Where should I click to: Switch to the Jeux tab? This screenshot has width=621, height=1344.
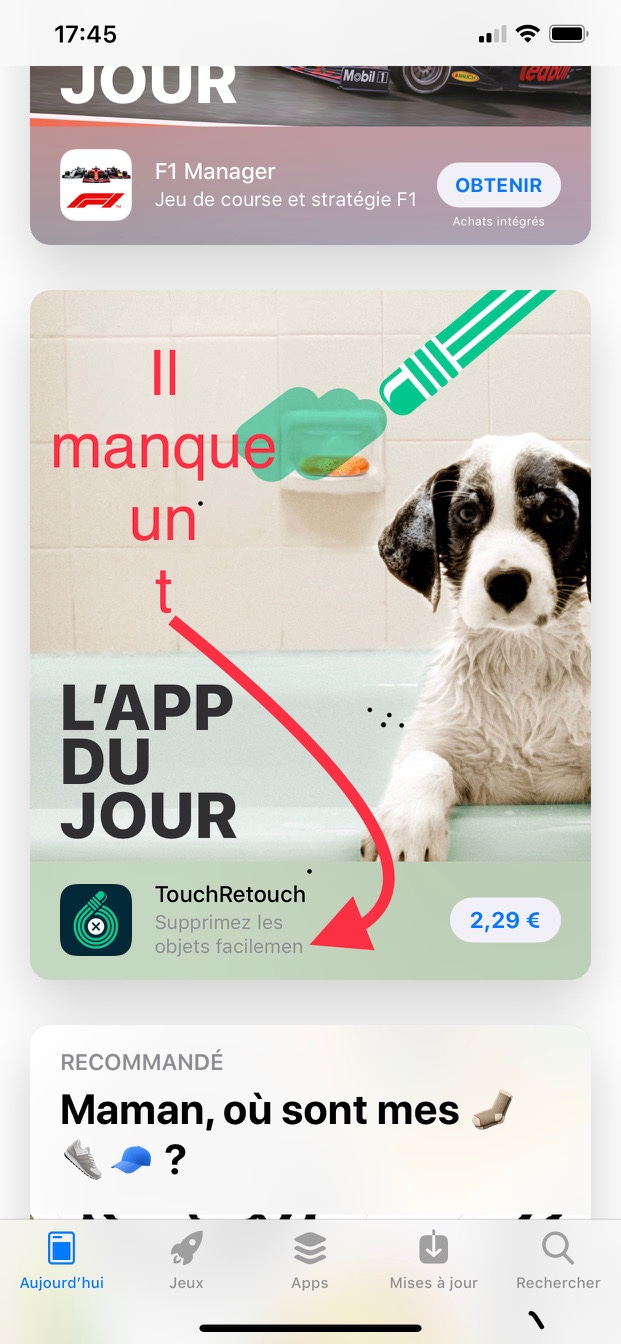click(x=186, y=1260)
